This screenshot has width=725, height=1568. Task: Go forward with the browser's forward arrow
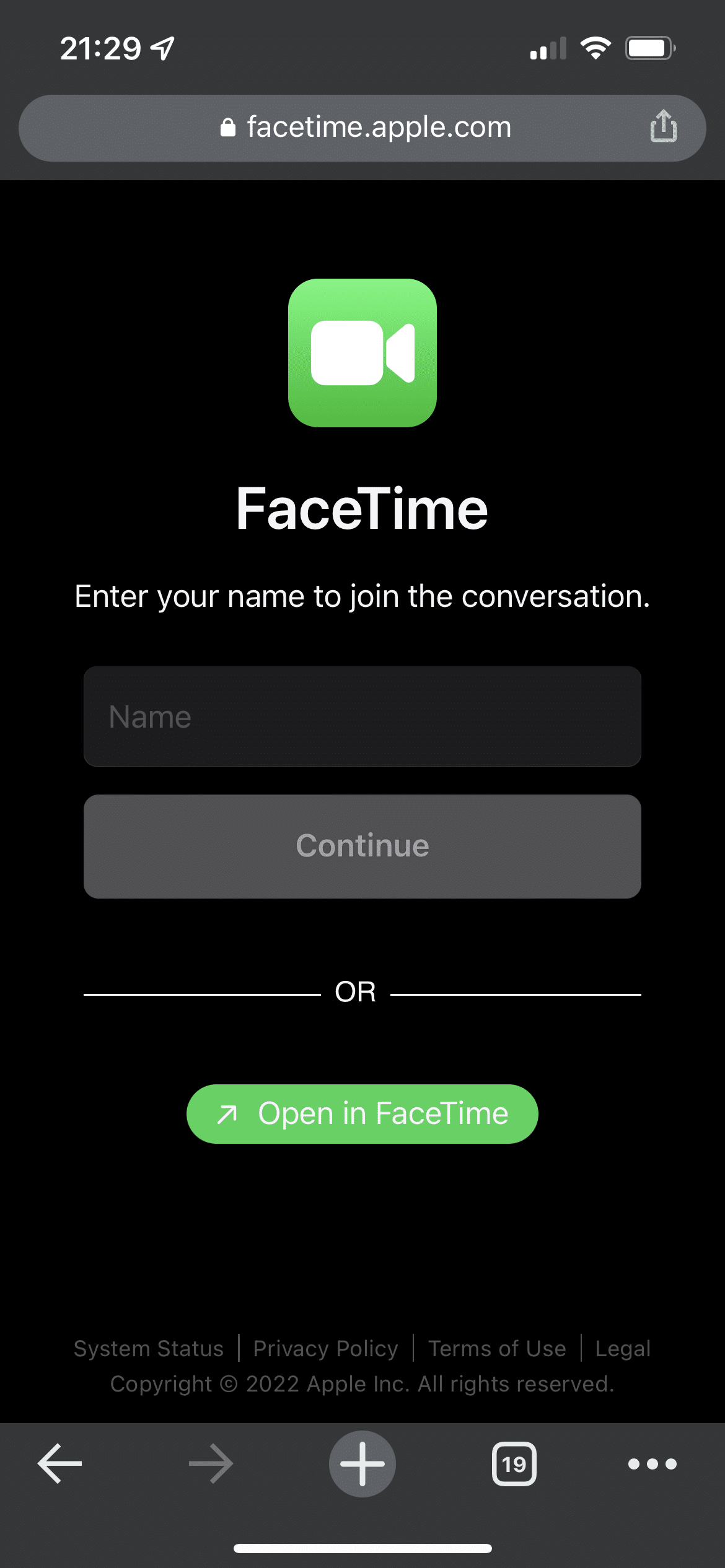click(211, 1463)
